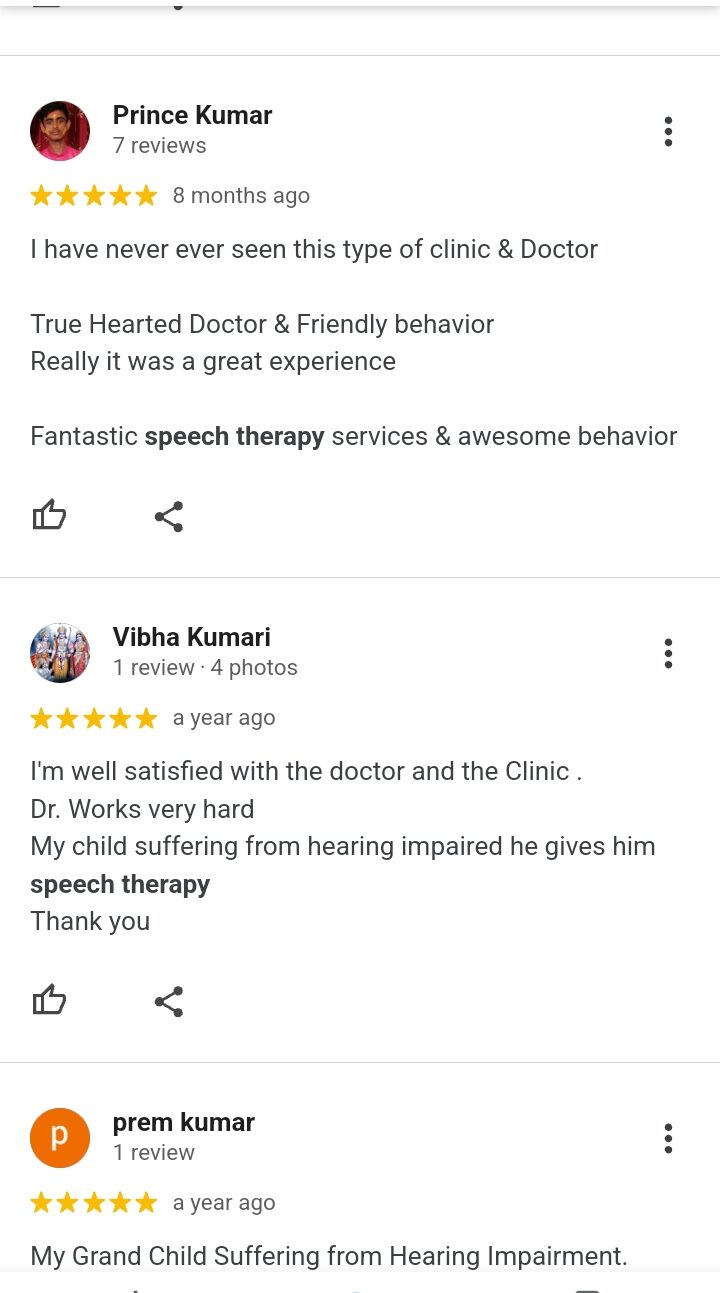Like Vibha Kumari's review

[49, 1001]
